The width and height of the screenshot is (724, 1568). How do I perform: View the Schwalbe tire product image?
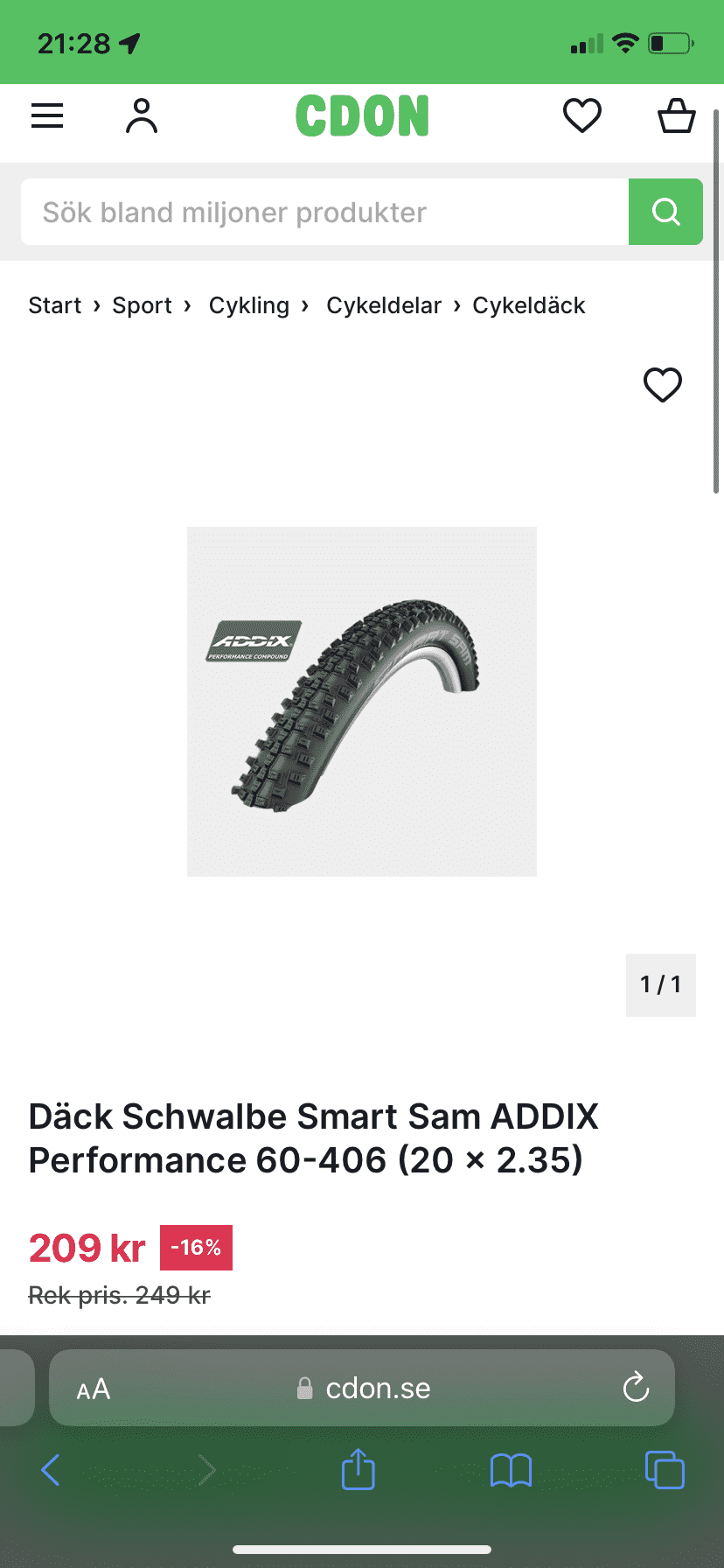[362, 701]
